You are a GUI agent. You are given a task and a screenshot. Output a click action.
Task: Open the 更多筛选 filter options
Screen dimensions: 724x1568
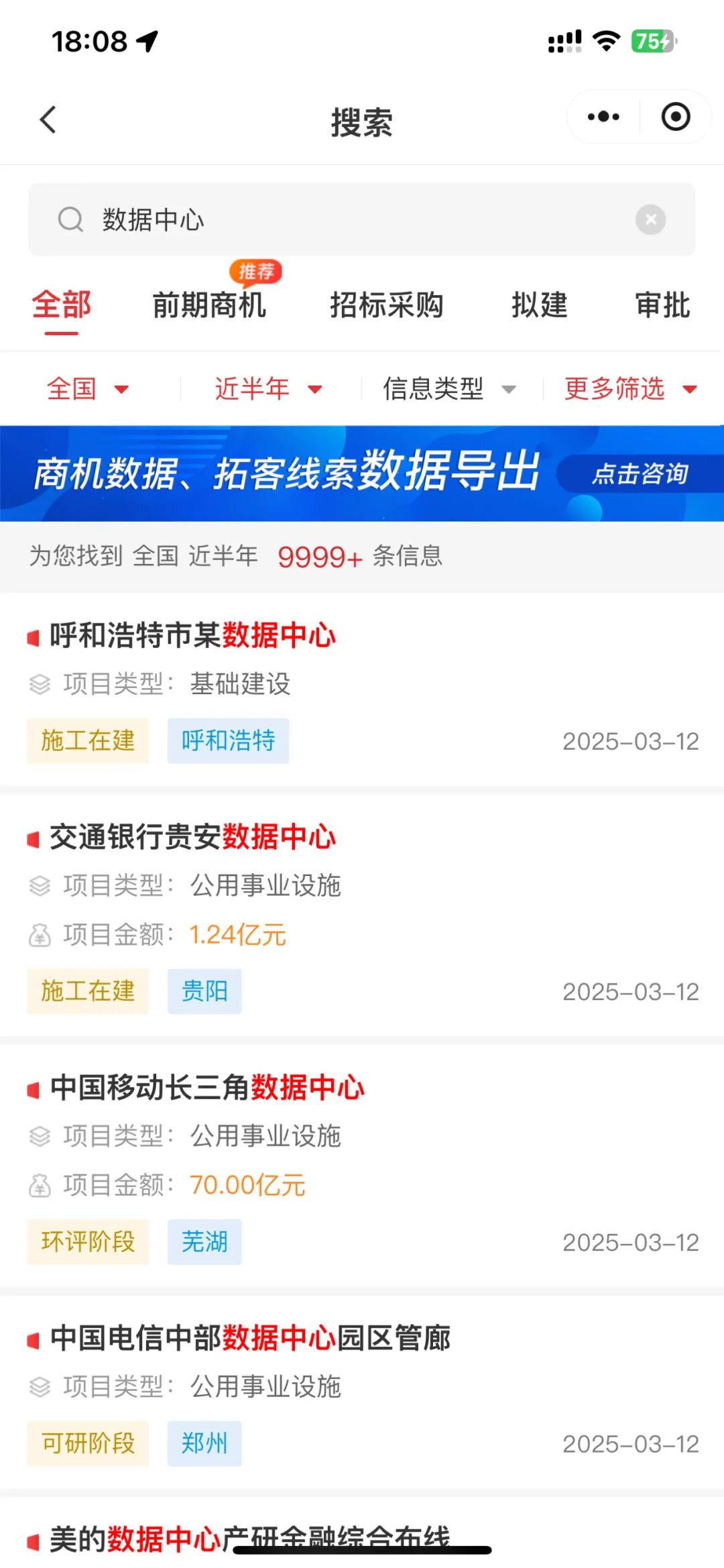[631, 388]
